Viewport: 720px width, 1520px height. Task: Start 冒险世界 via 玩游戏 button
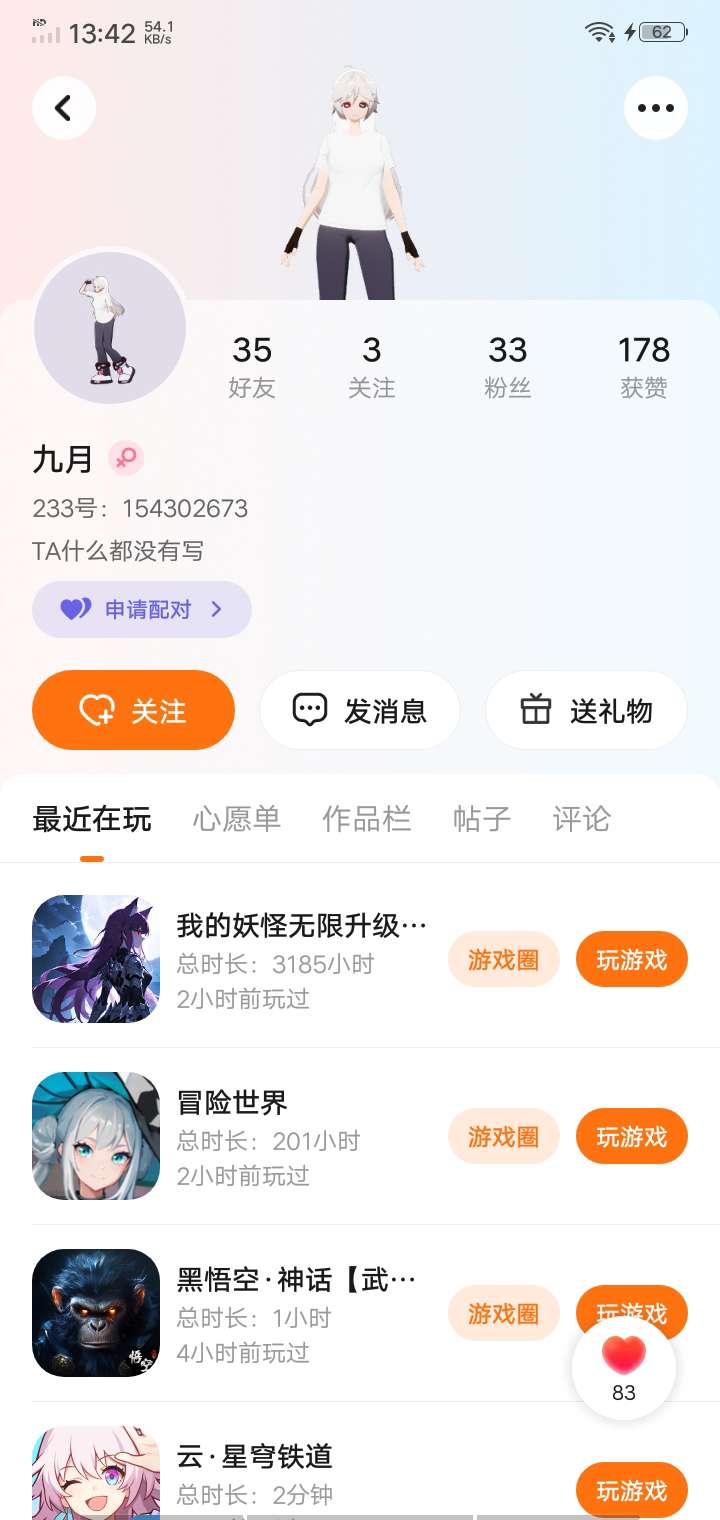coord(631,1137)
